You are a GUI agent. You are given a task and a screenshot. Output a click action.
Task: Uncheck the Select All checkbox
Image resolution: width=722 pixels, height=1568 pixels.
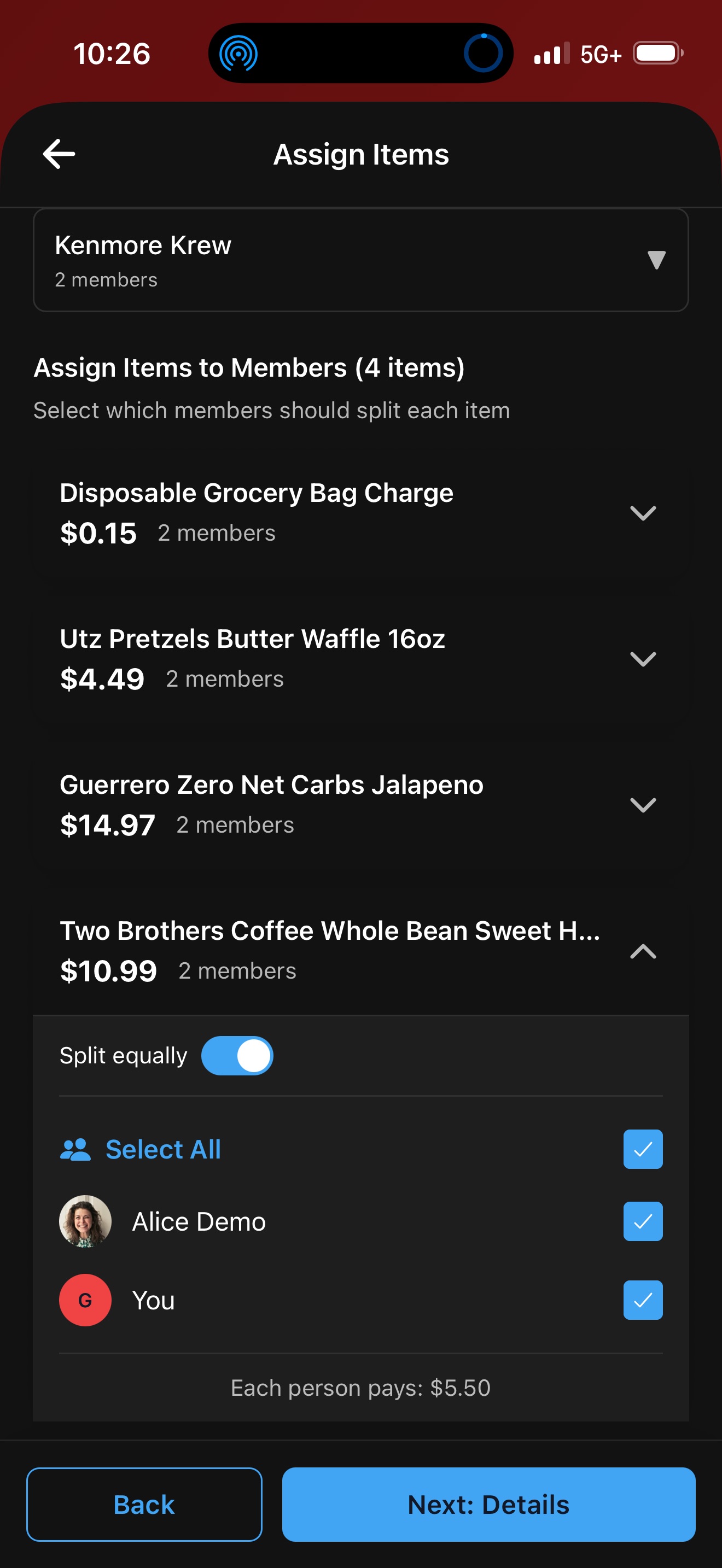click(642, 1149)
